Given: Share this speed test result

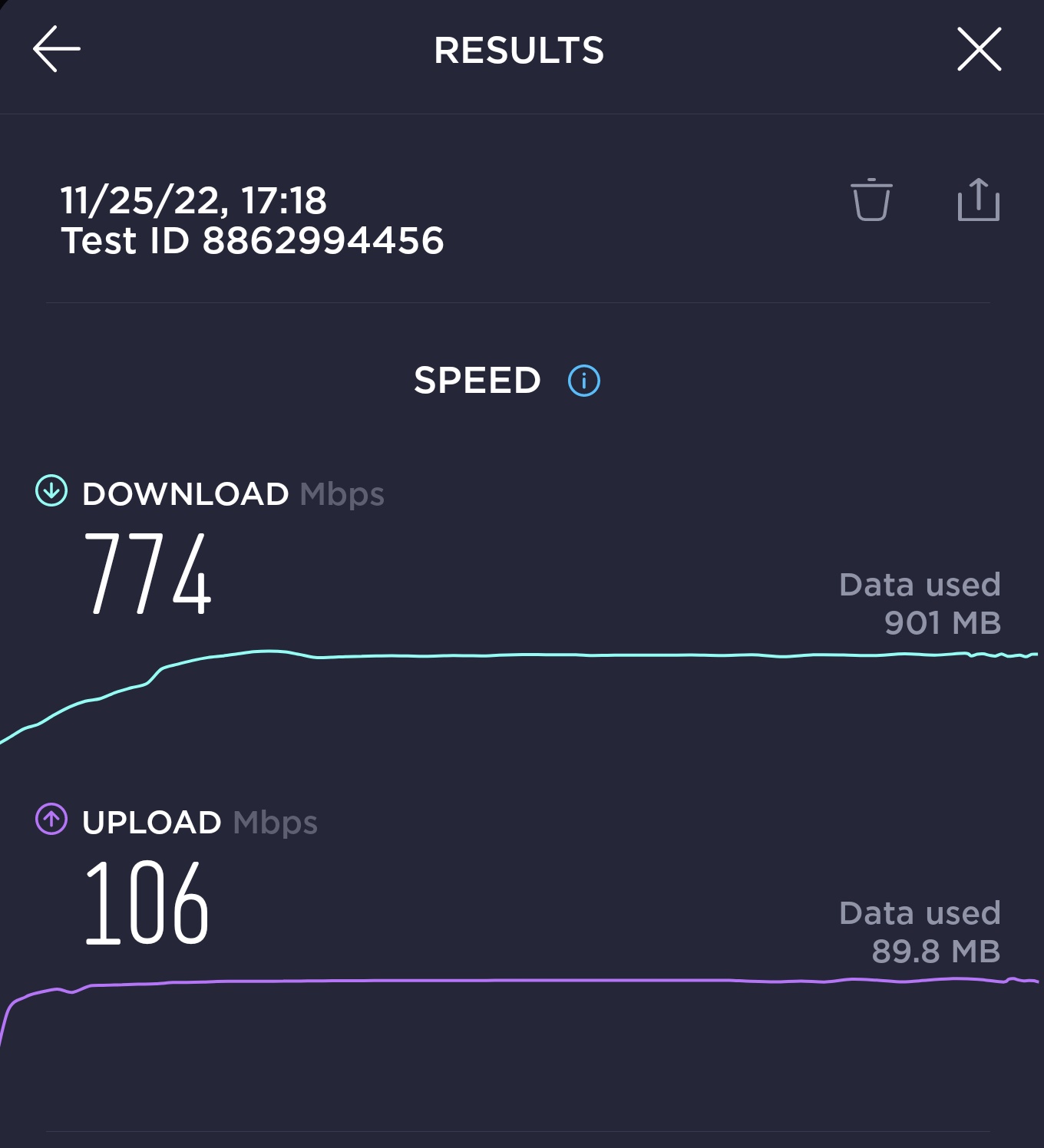Looking at the screenshot, I should pos(979,200).
